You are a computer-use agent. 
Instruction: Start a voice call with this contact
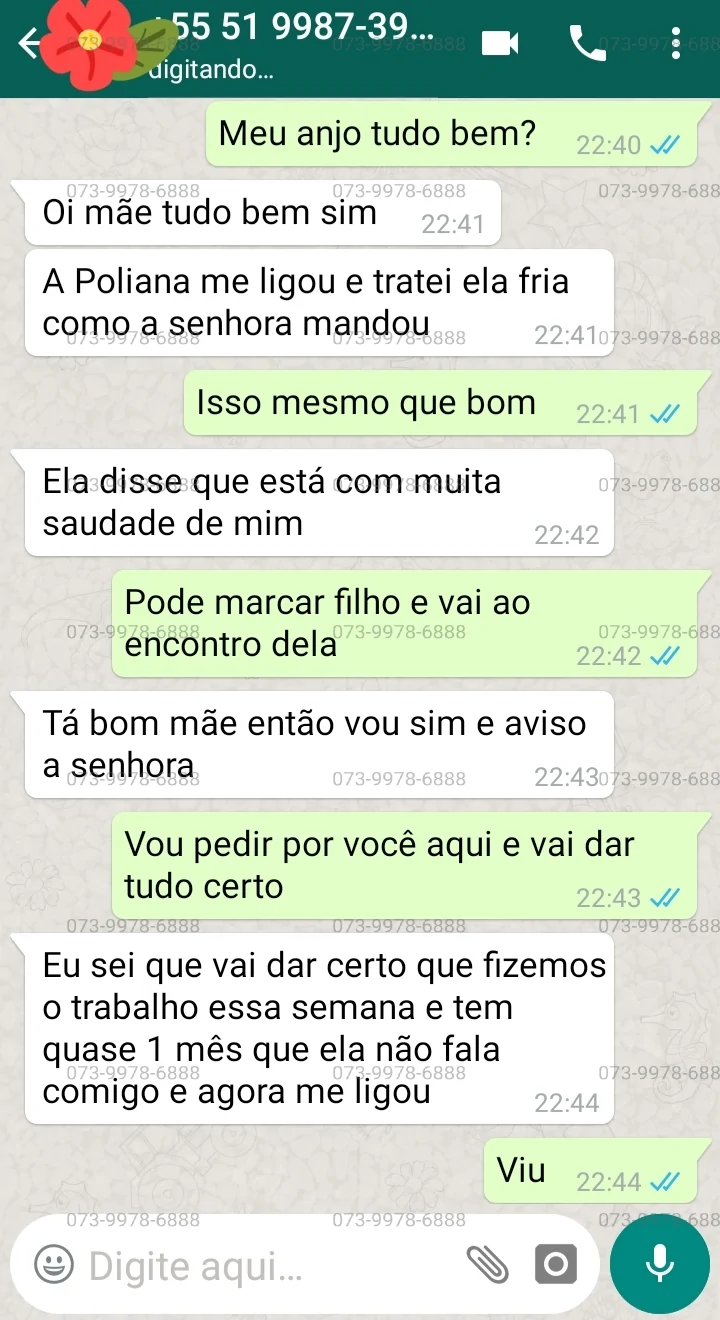pyautogui.click(x=587, y=43)
